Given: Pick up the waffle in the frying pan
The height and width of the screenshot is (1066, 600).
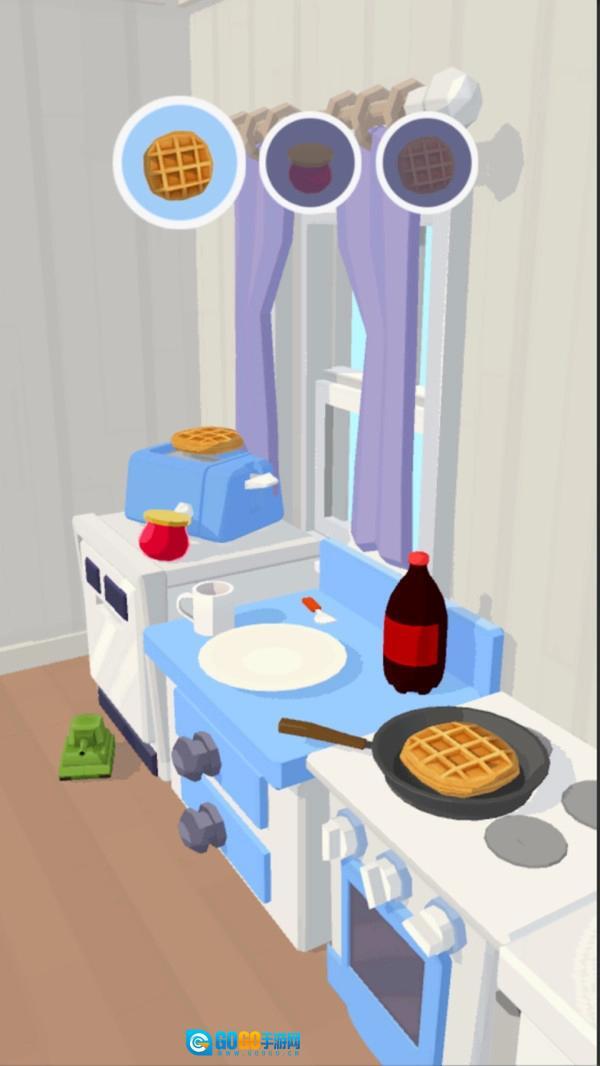Looking at the screenshot, I should click(x=459, y=759).
